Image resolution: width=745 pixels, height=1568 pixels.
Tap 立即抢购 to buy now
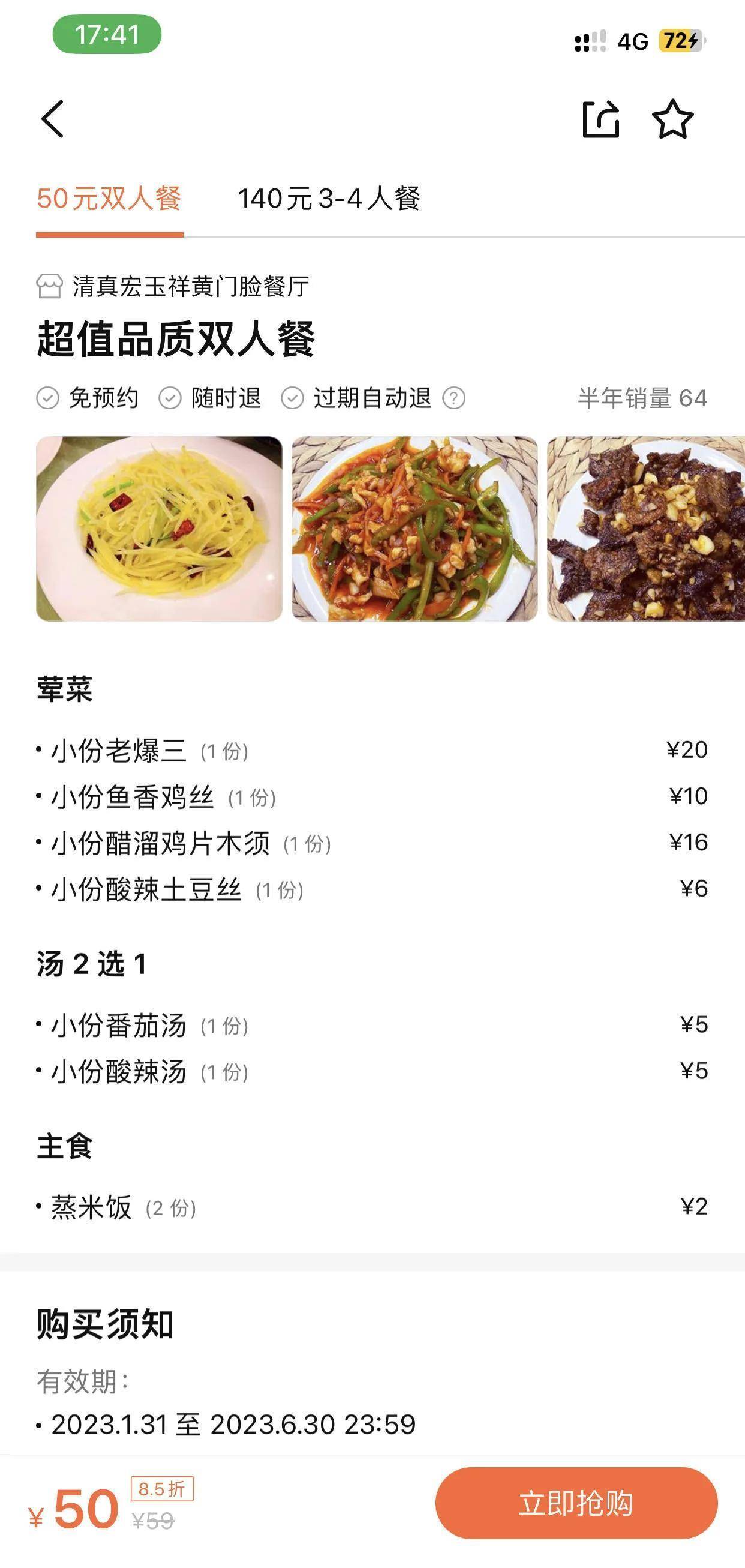coord(576,1503)
